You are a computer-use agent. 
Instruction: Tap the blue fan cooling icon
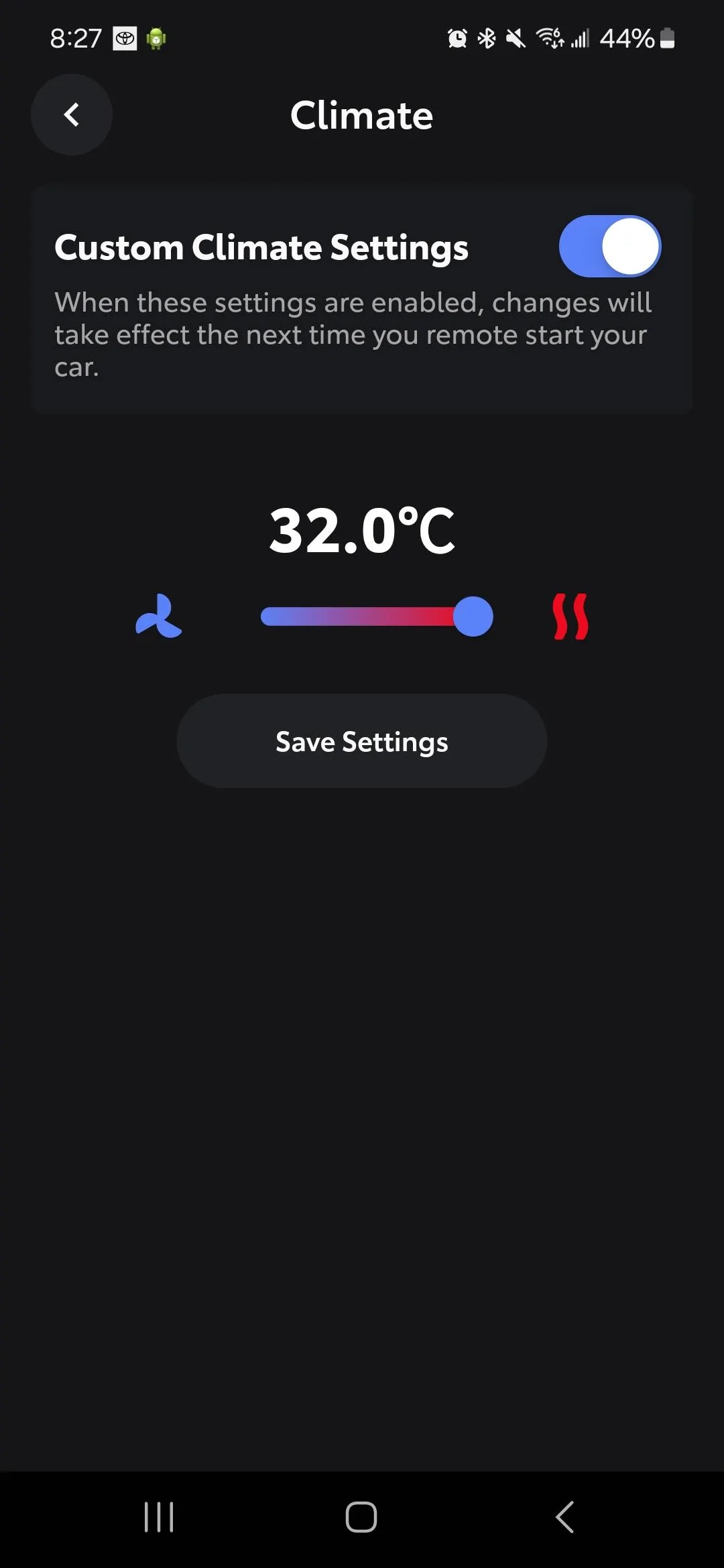pos(158,616)
